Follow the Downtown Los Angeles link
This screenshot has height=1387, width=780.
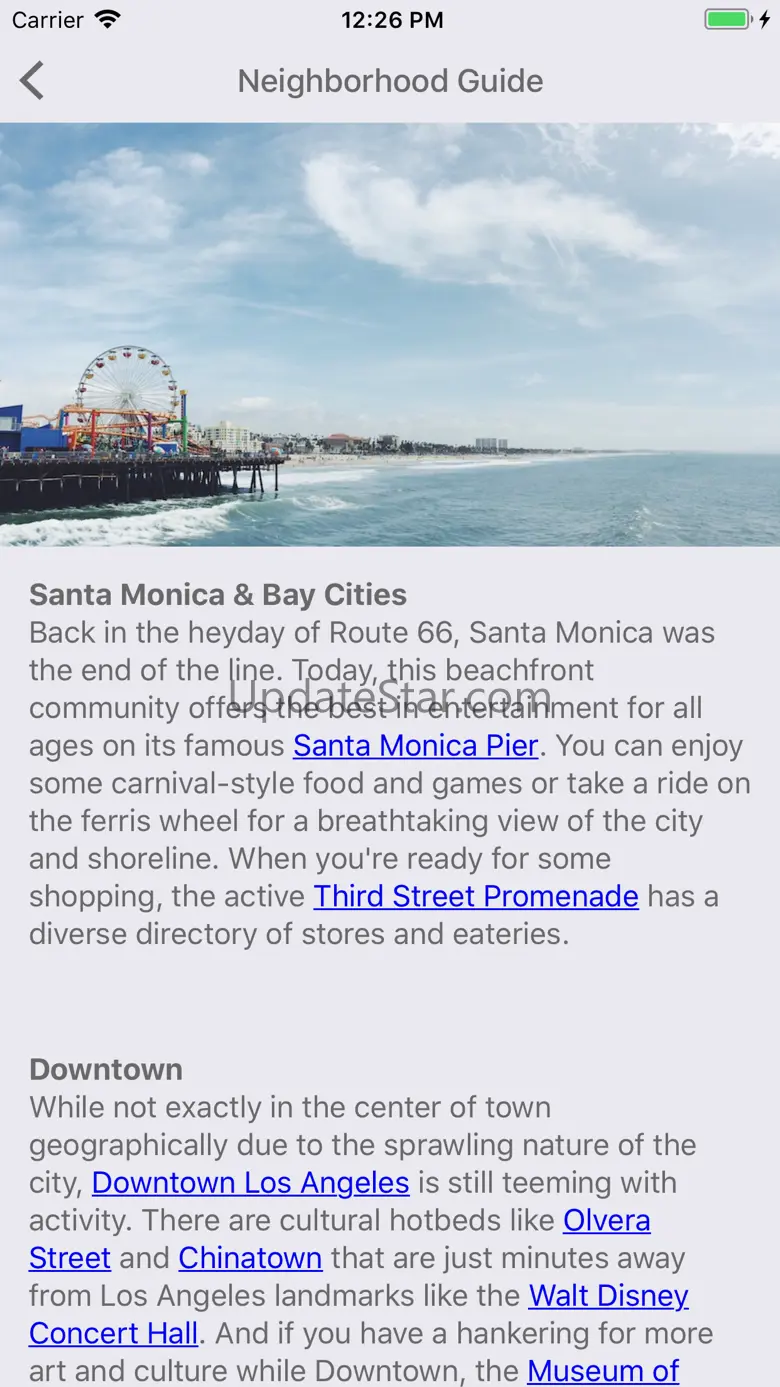tap(251, 1183)
